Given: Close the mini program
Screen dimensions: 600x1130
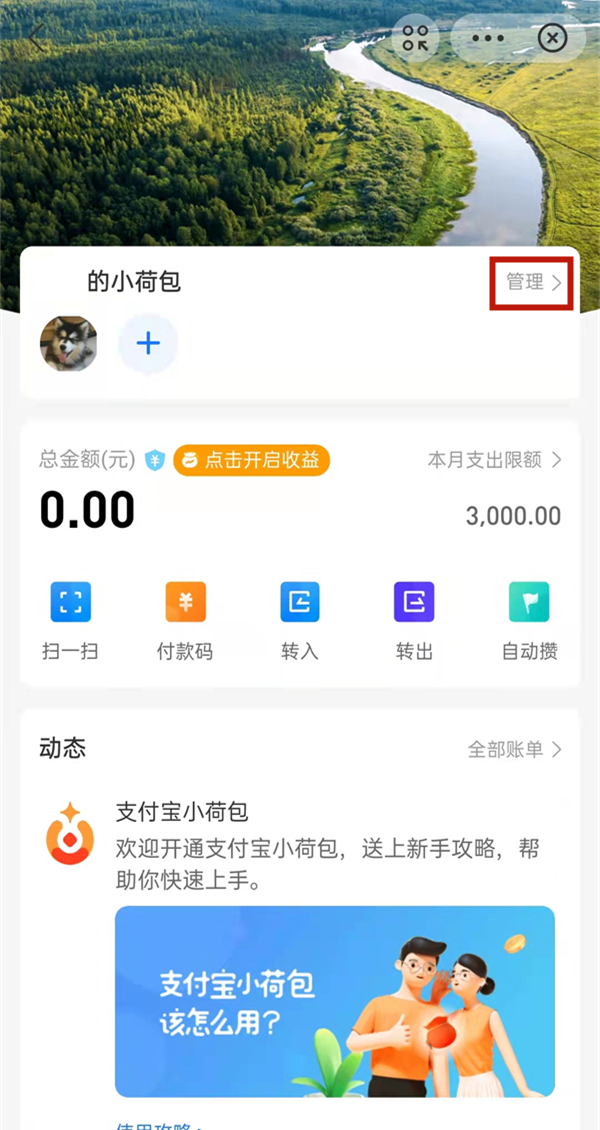Looking at the screenshot, I should (552, 39).
